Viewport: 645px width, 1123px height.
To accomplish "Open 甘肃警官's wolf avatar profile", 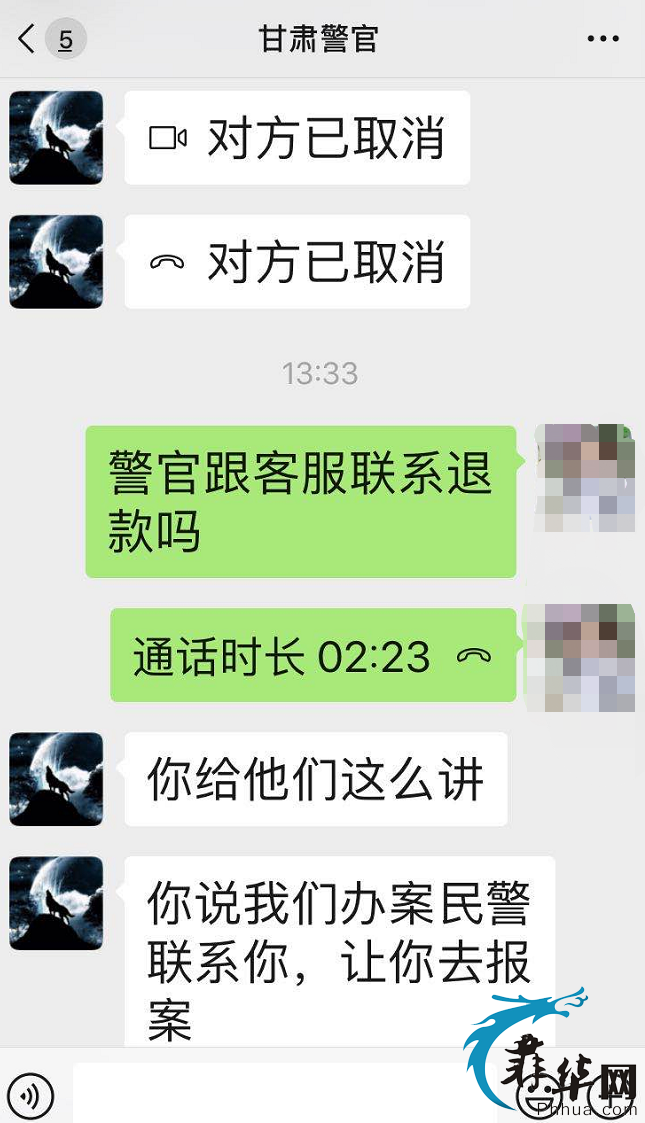I will (56, 138).
